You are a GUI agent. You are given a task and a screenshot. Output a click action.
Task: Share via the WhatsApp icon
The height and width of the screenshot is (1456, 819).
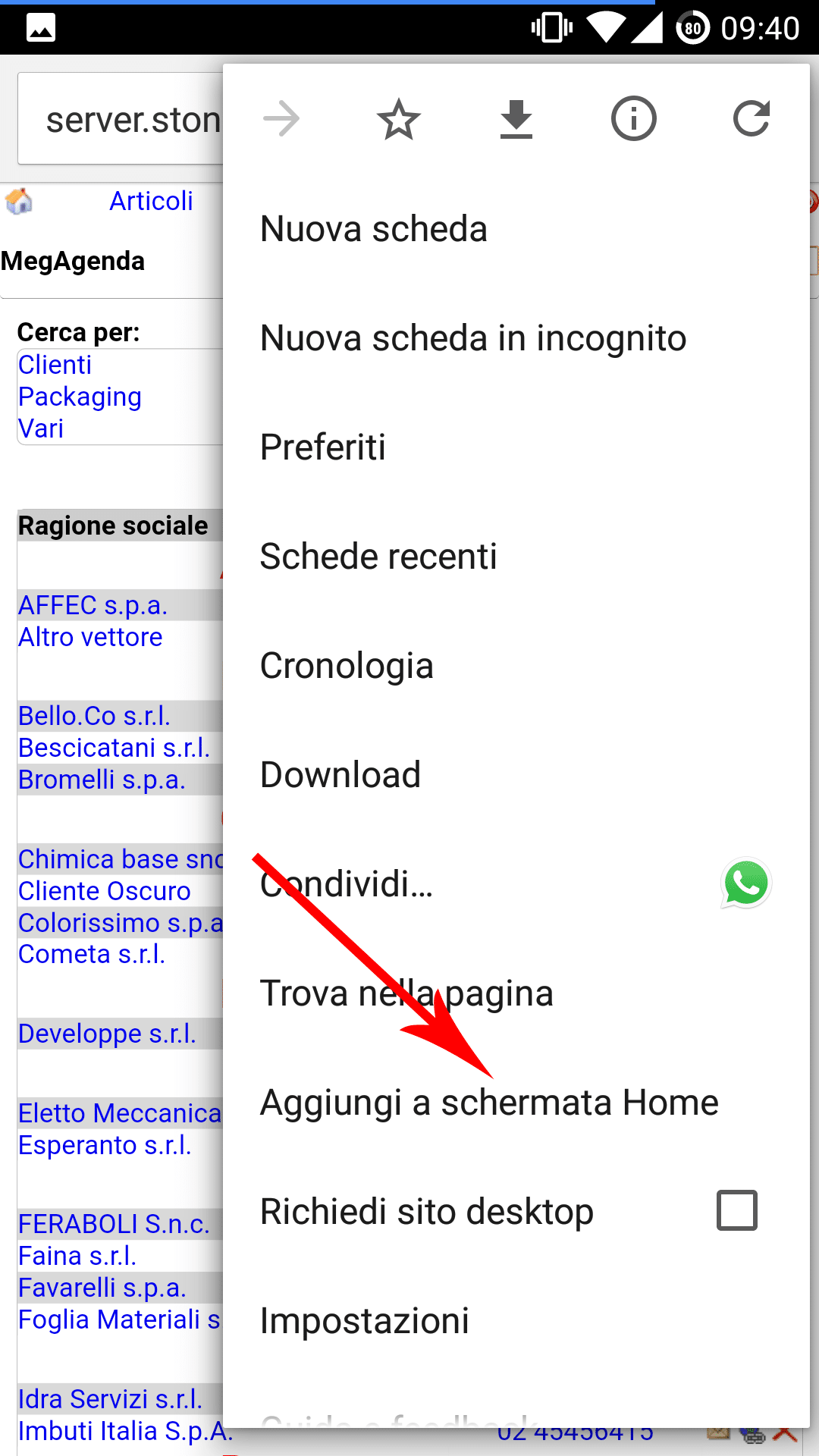[746, 883]
